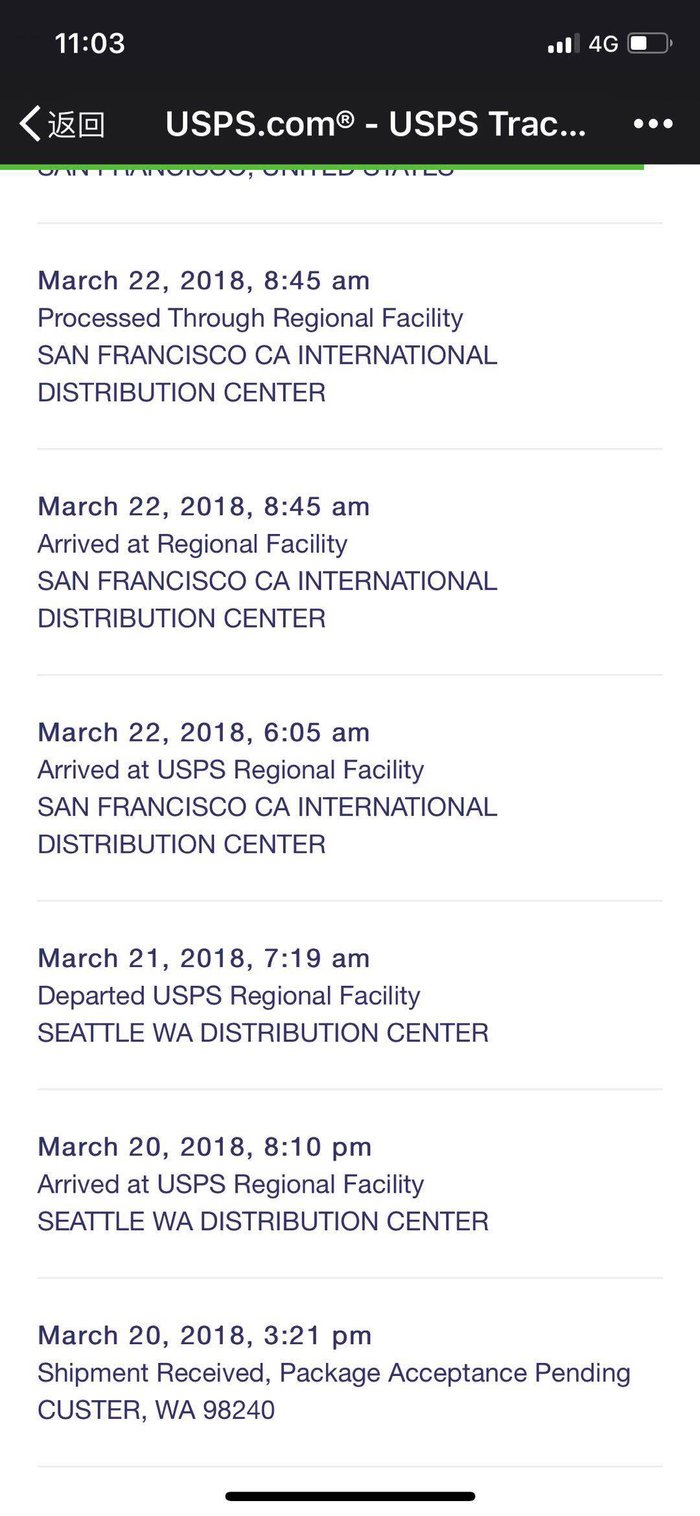Open the three-dot more options menu
The width and height of the screenshot is (700, 1516).
pyautogui.click(x=653, y=124)
